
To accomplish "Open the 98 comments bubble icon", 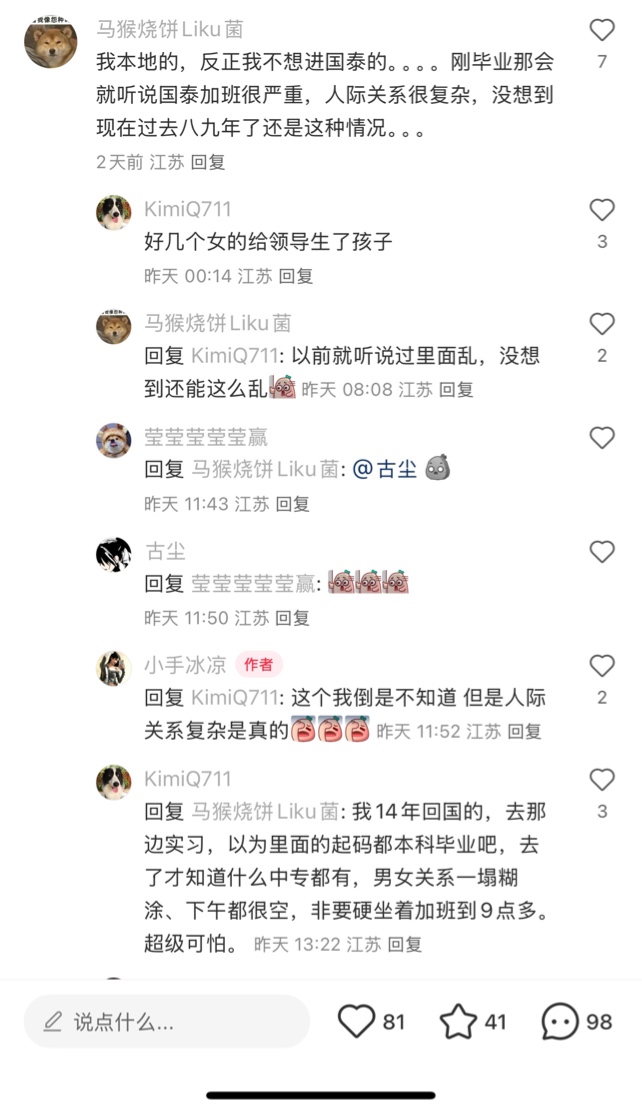I will click(560, 1022).
